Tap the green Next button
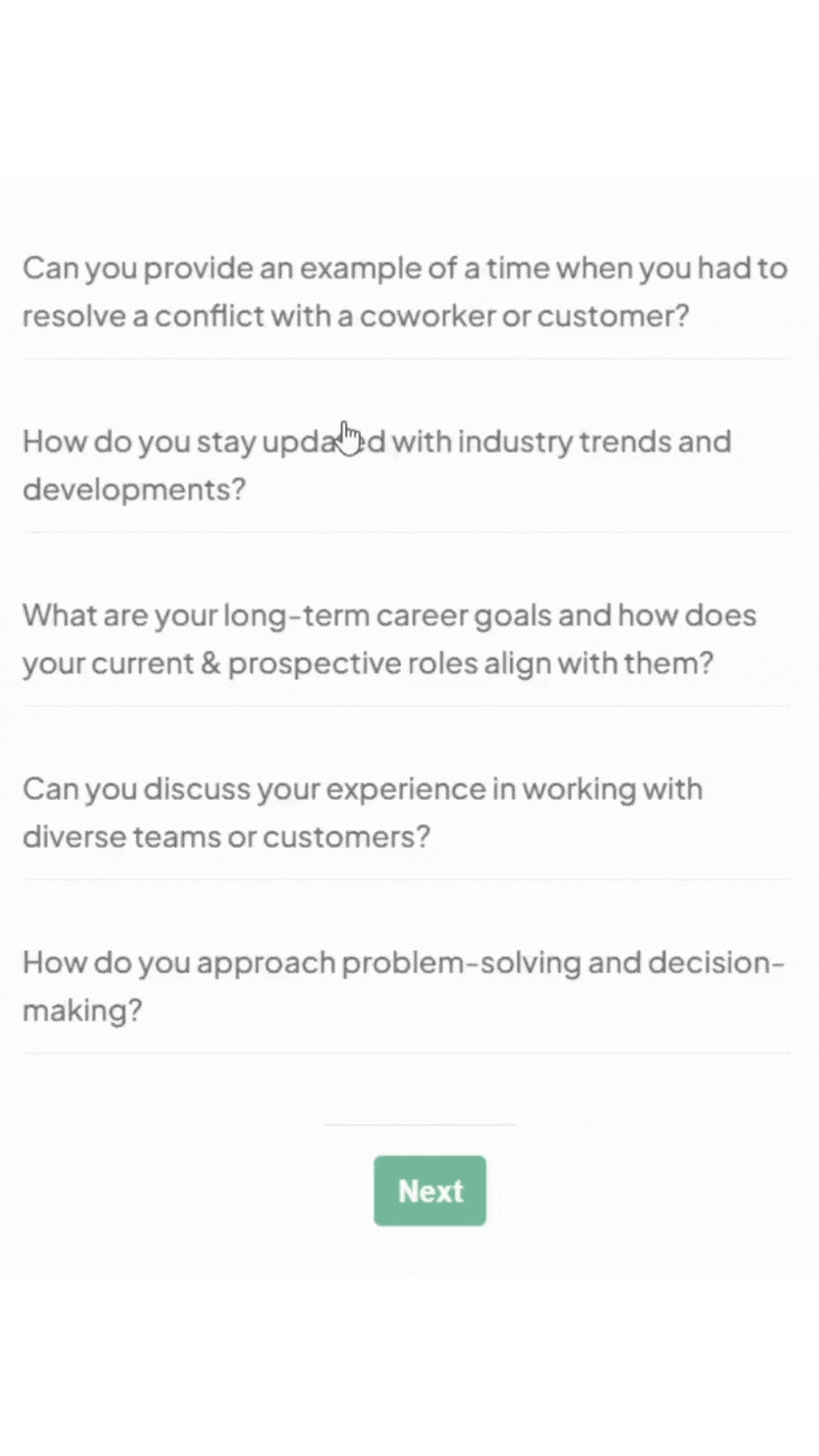 point(429,1191)
